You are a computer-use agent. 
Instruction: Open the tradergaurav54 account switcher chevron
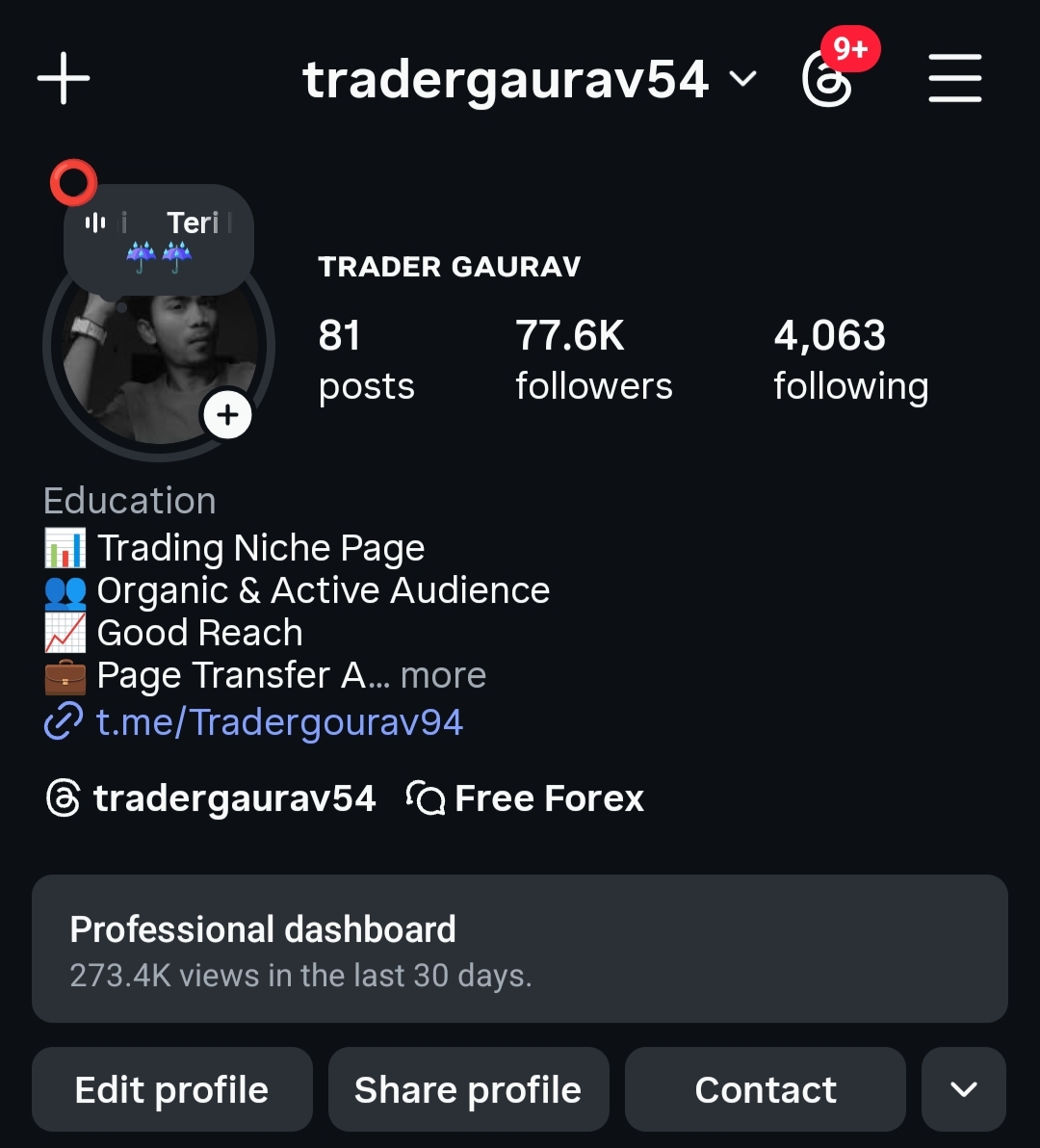coord(743,81)
